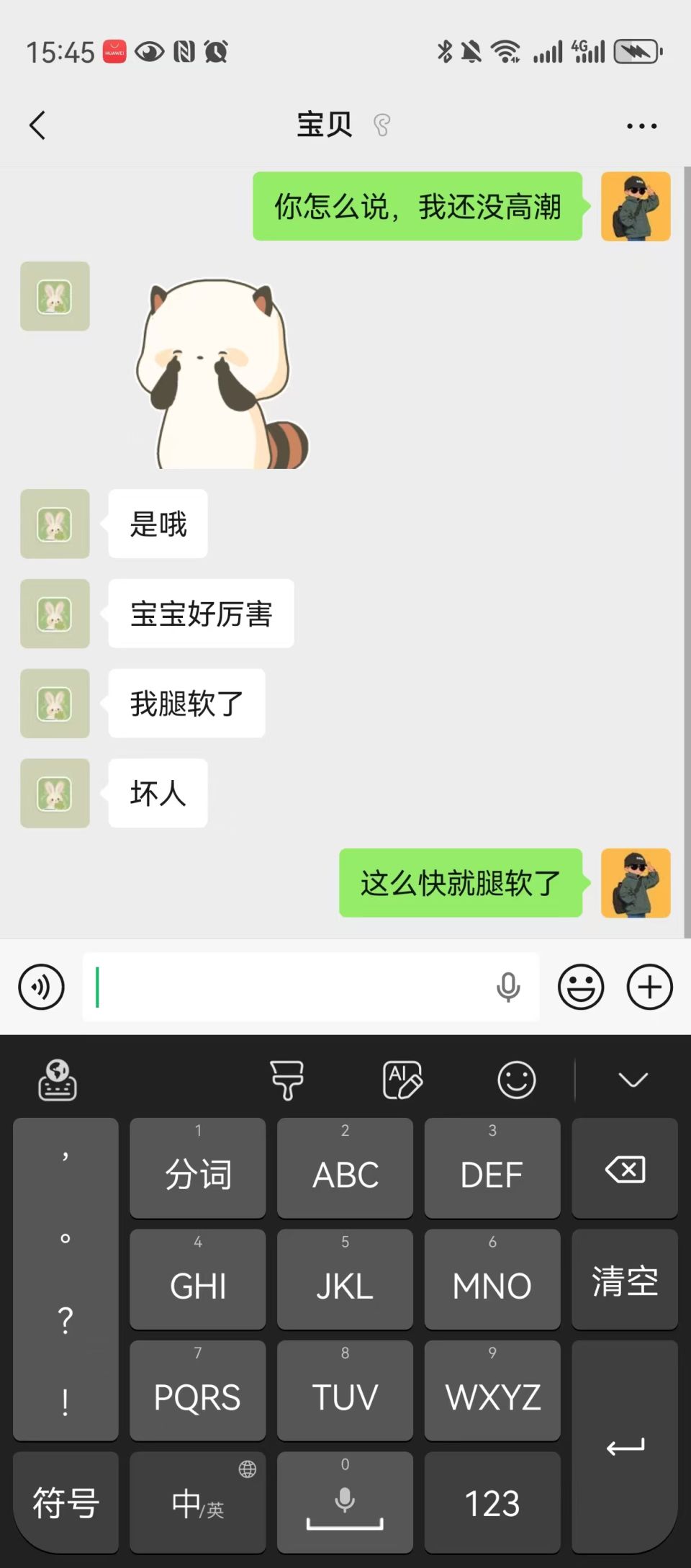691x1568 pixels.
Task: Focus the message text field
Action: (288, 987)
